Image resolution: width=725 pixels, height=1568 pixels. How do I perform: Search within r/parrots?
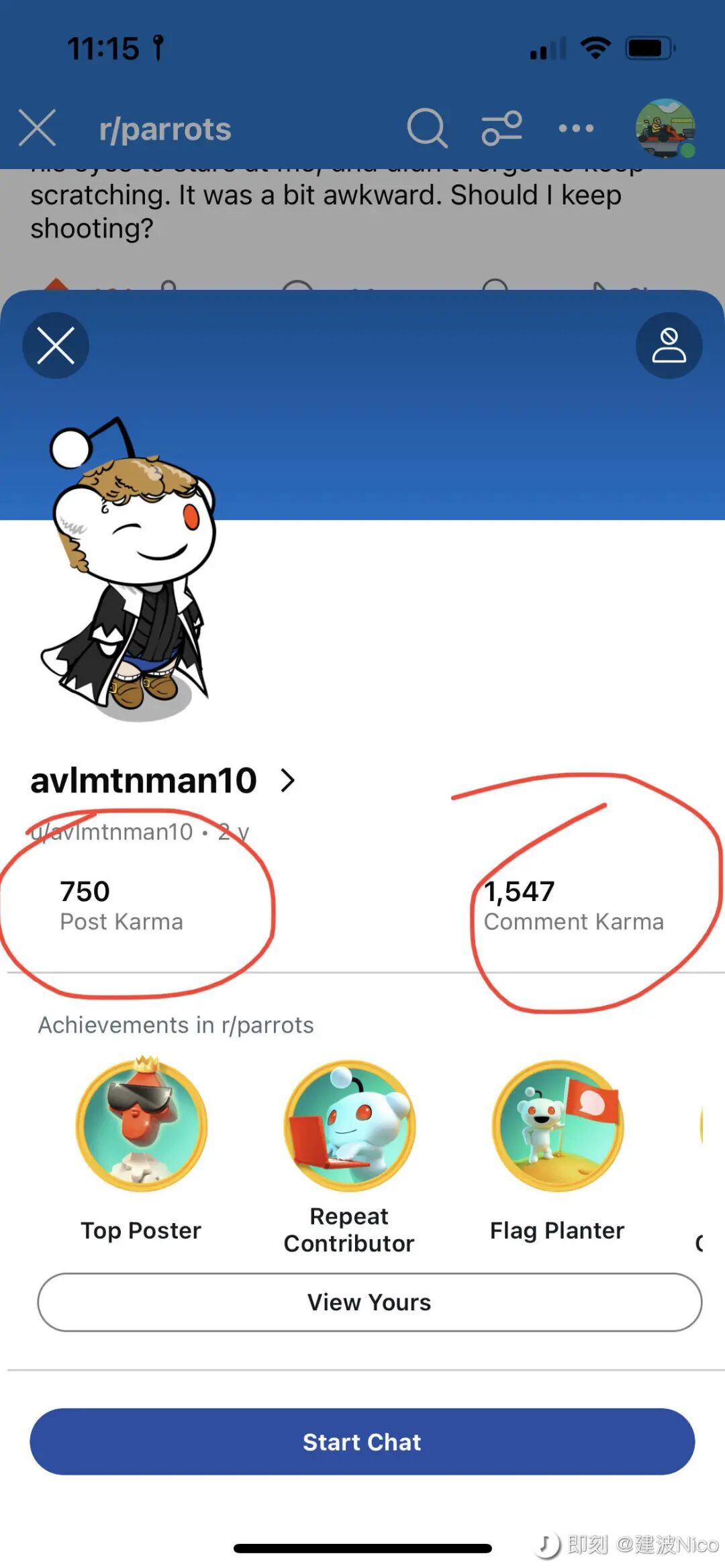pos(427,127)
